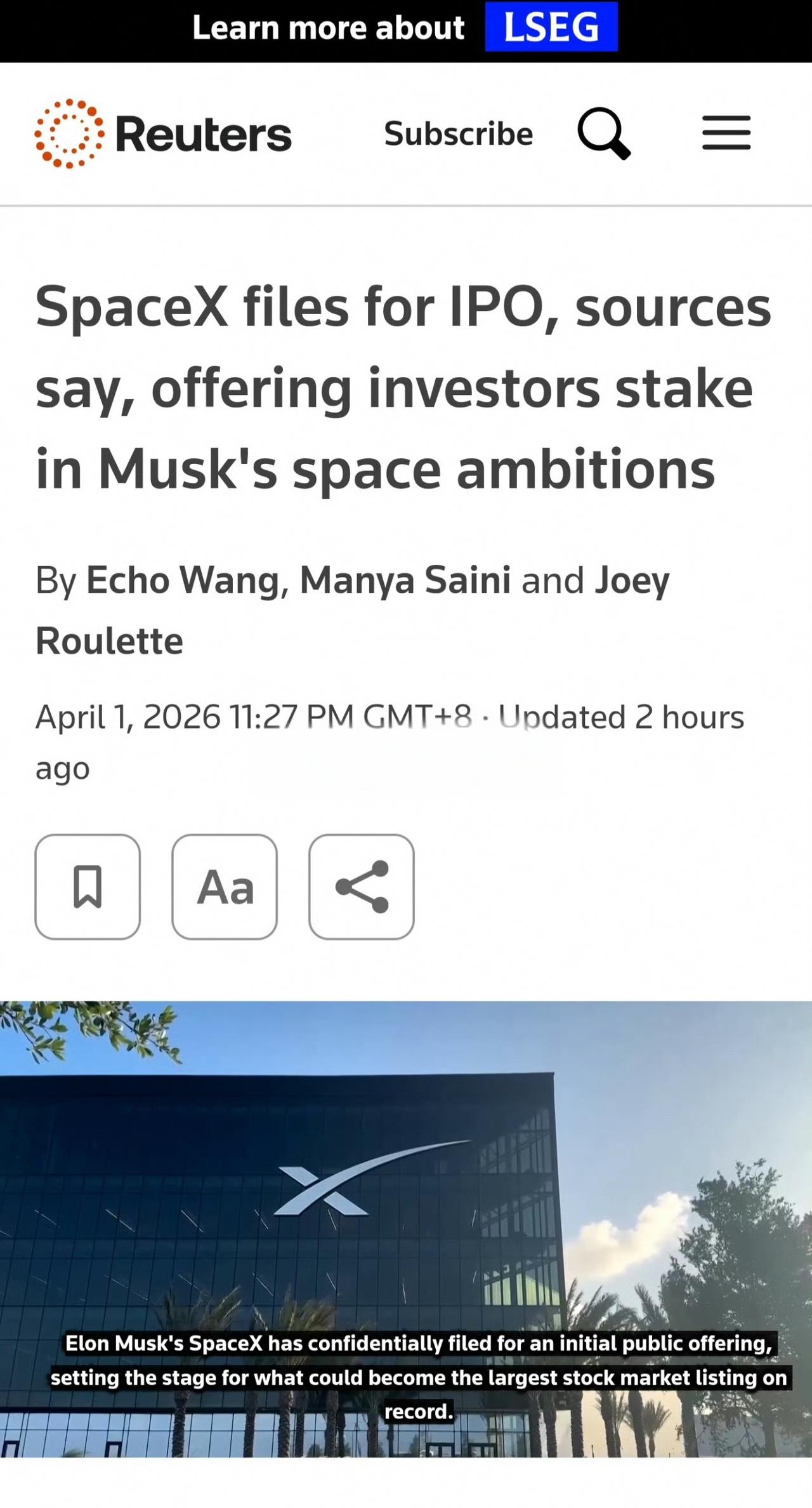
Task: Play the SpaceX headquarters video
Action: [406, 1238]
